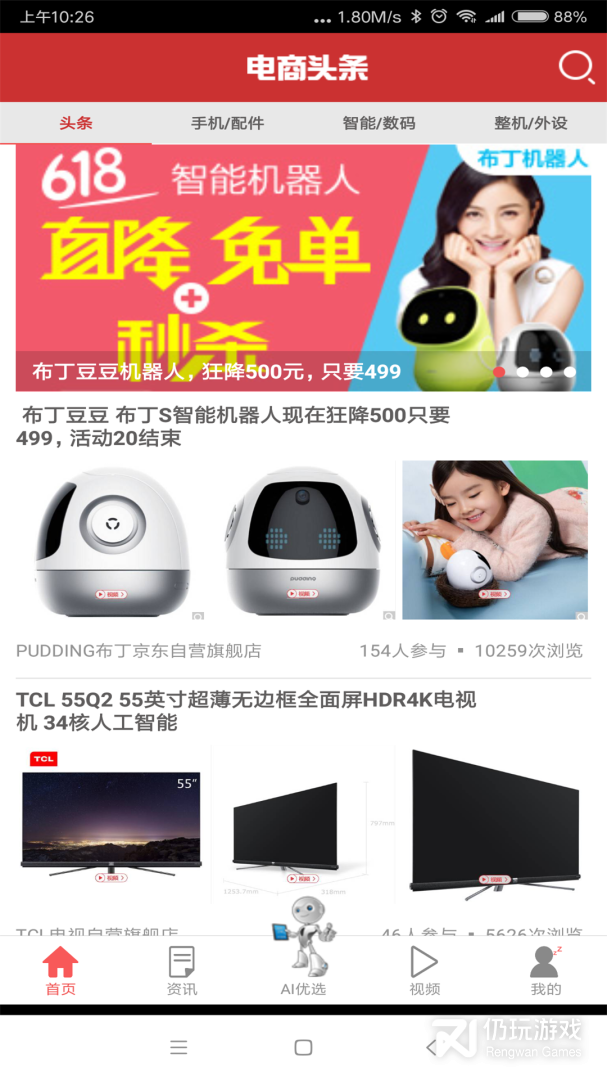Viewport: 607px width, 1080px height.
Task: Open the 布丁豆豆 布丁S智能机器人 article
Action: 233,426
